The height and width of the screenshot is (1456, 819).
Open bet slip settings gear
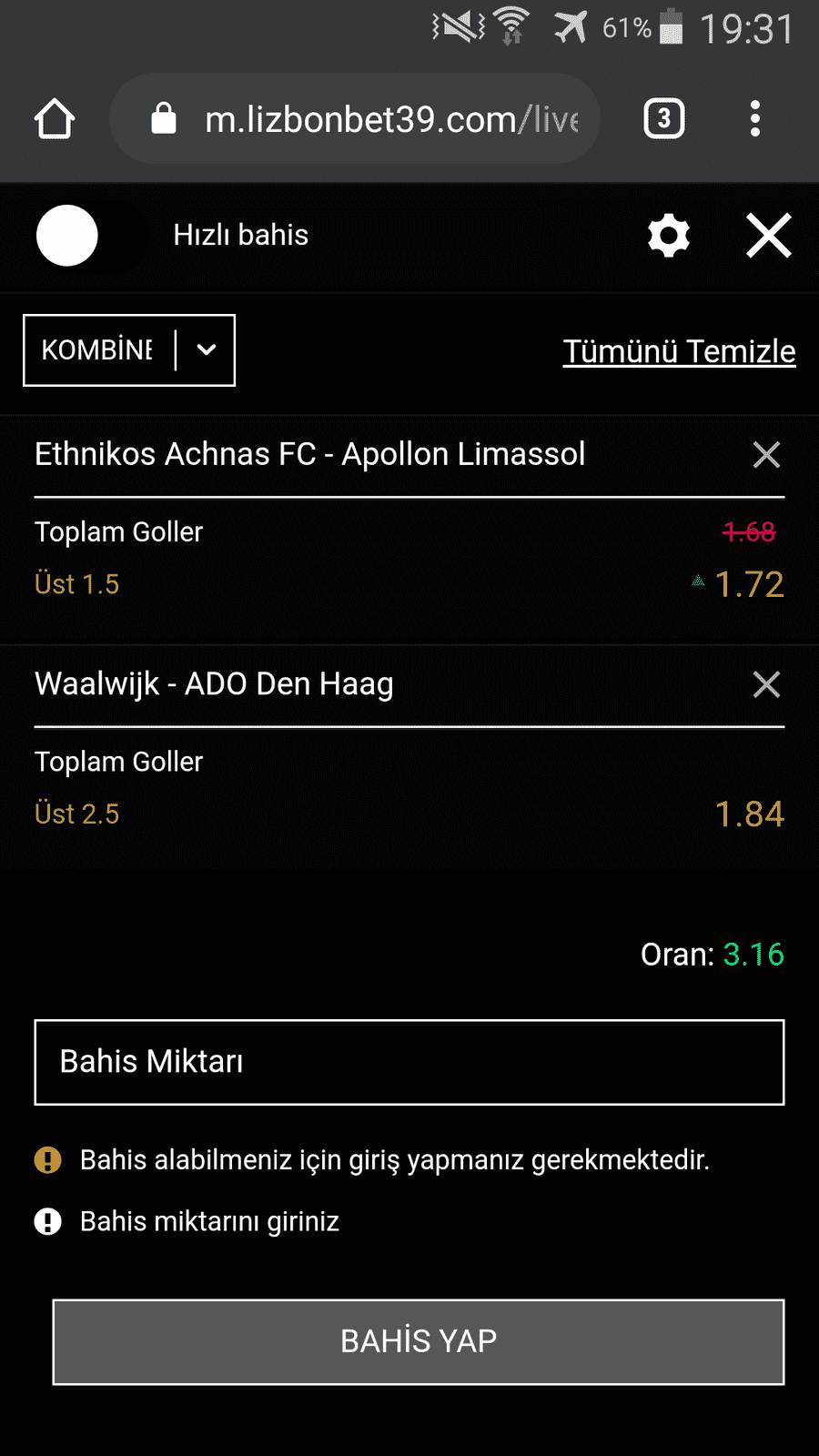tap(669, 236)
